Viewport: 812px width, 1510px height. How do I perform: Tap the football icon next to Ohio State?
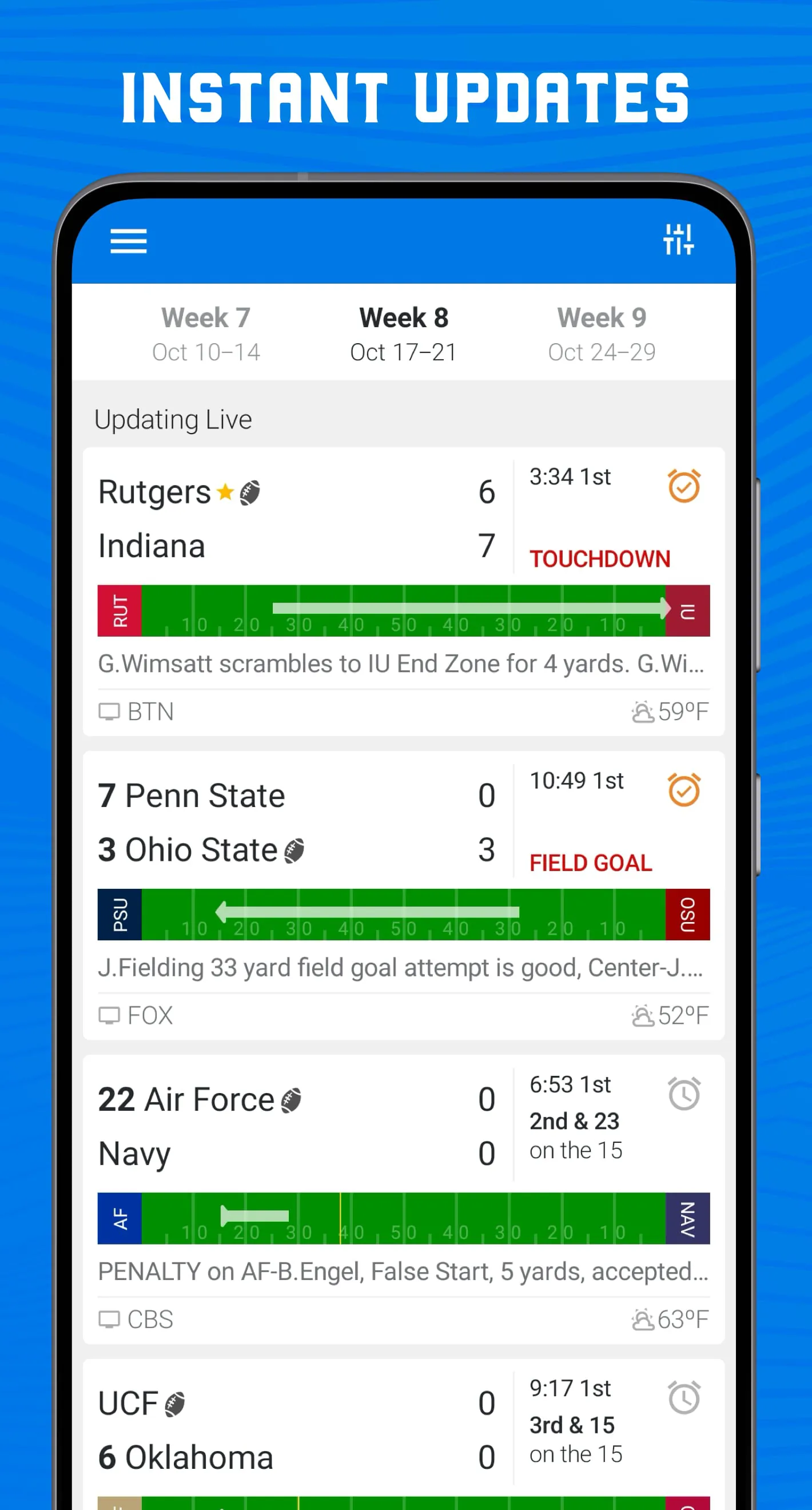point(295,849)
